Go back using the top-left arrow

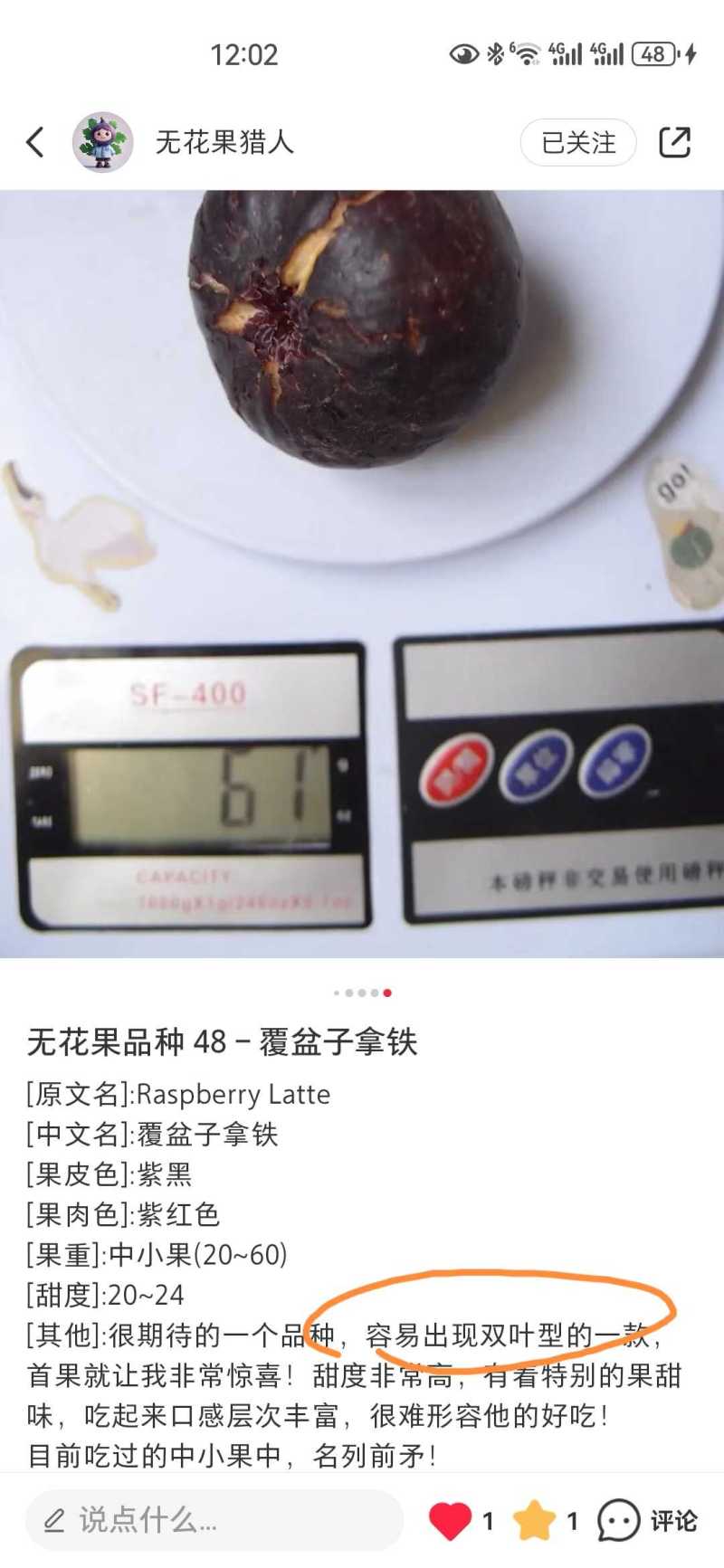pyautogui.click(x=35, y=142)
